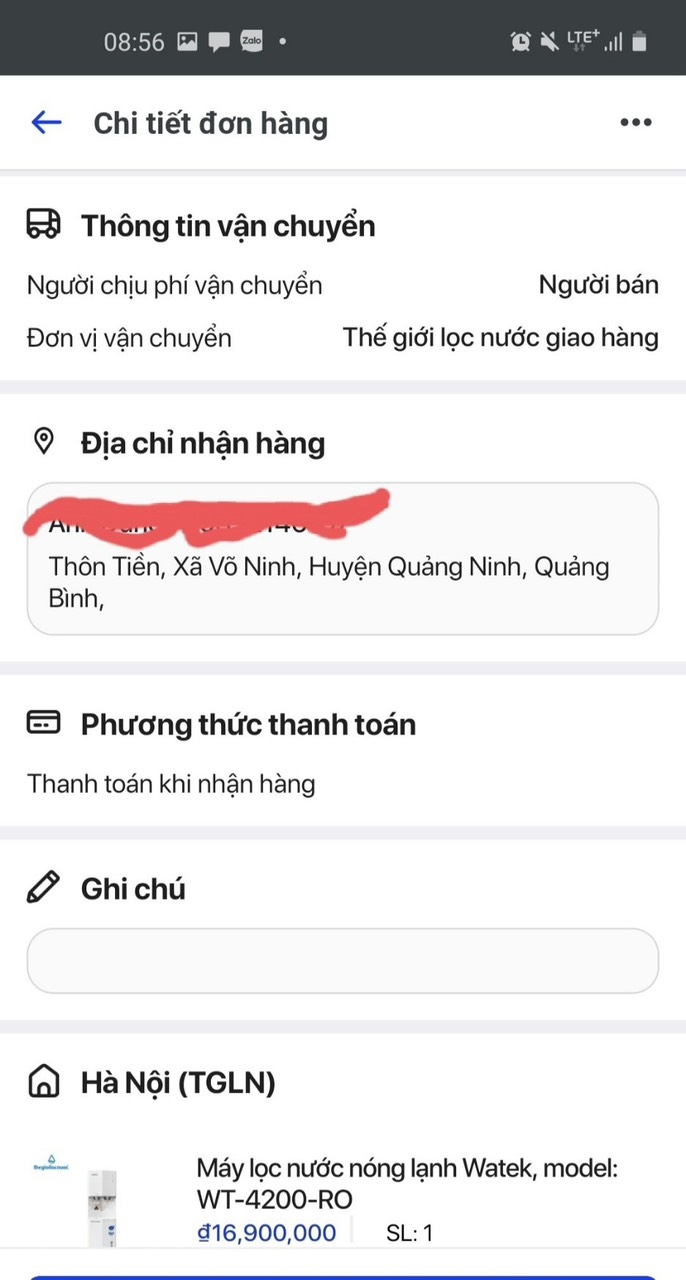Screen dimensions: 686x1280
Task: Open the three-dot overflow menu
Action: tap(636, 123)
